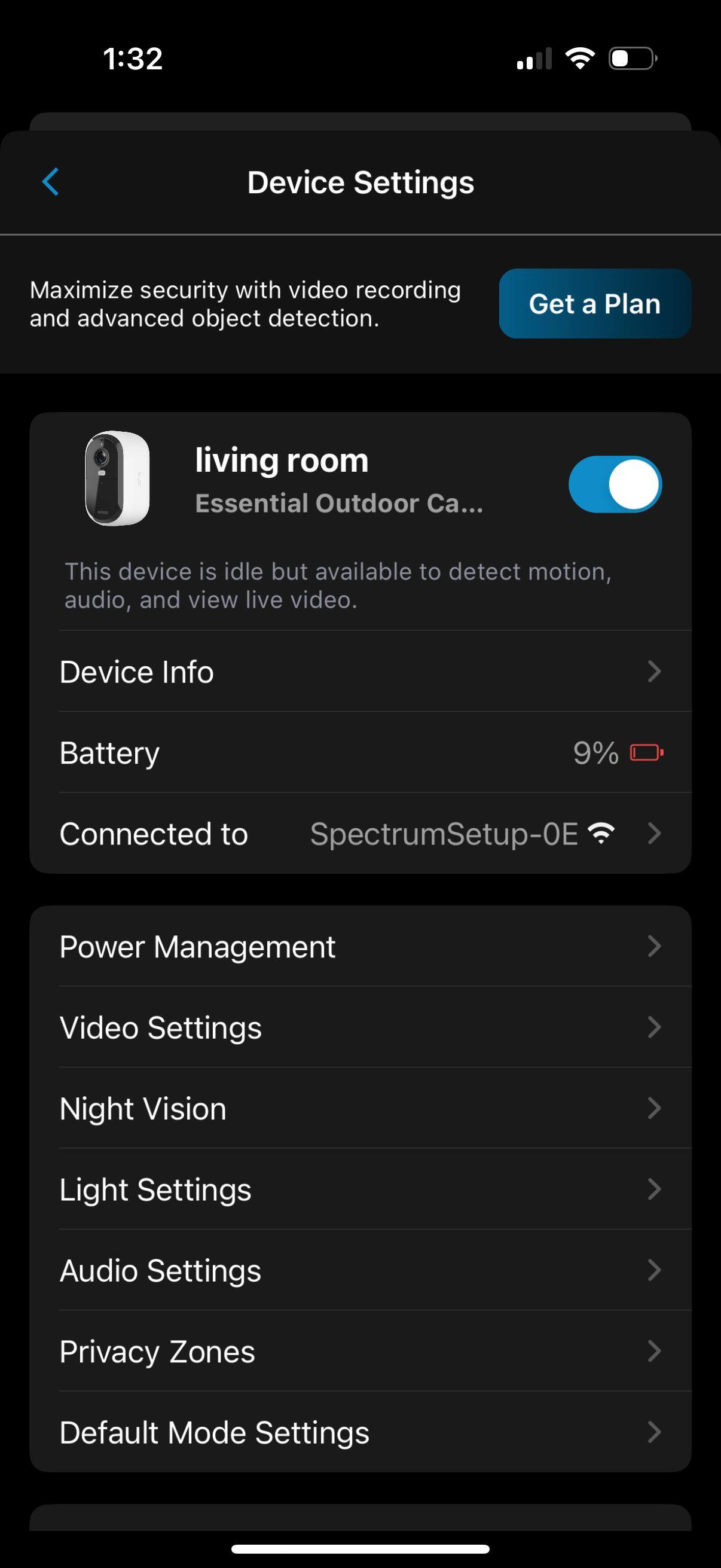Select Privacy Zones
This screenshot has height=1568, width=721.
click(x=360, y=1352)
